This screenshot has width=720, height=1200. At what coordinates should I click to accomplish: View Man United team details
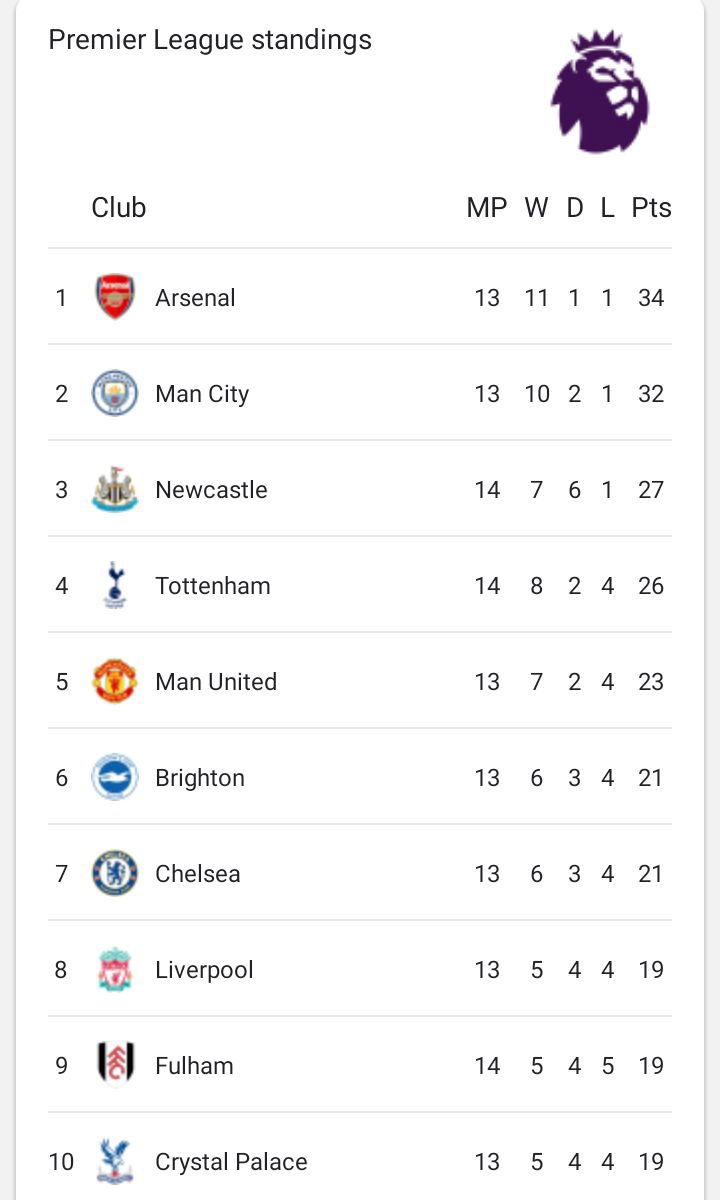click(x=360, y=681)
